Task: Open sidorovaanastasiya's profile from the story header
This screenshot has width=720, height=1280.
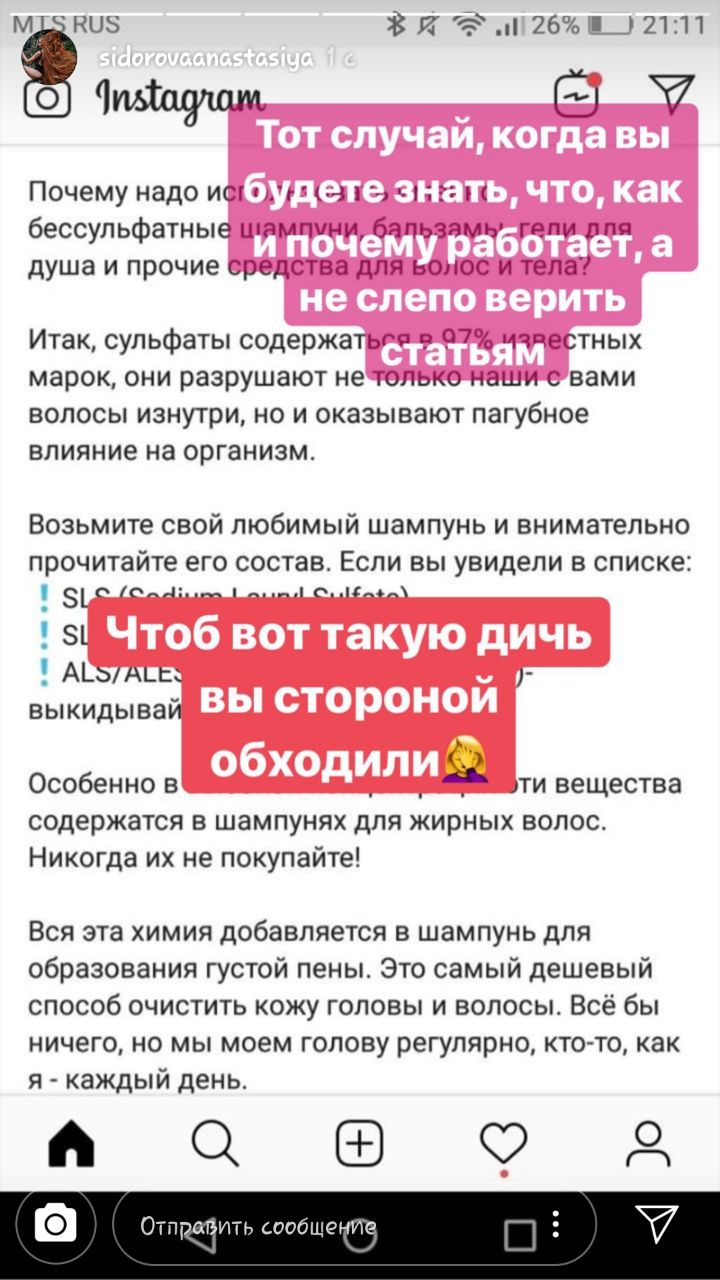Action: (208, 58)
